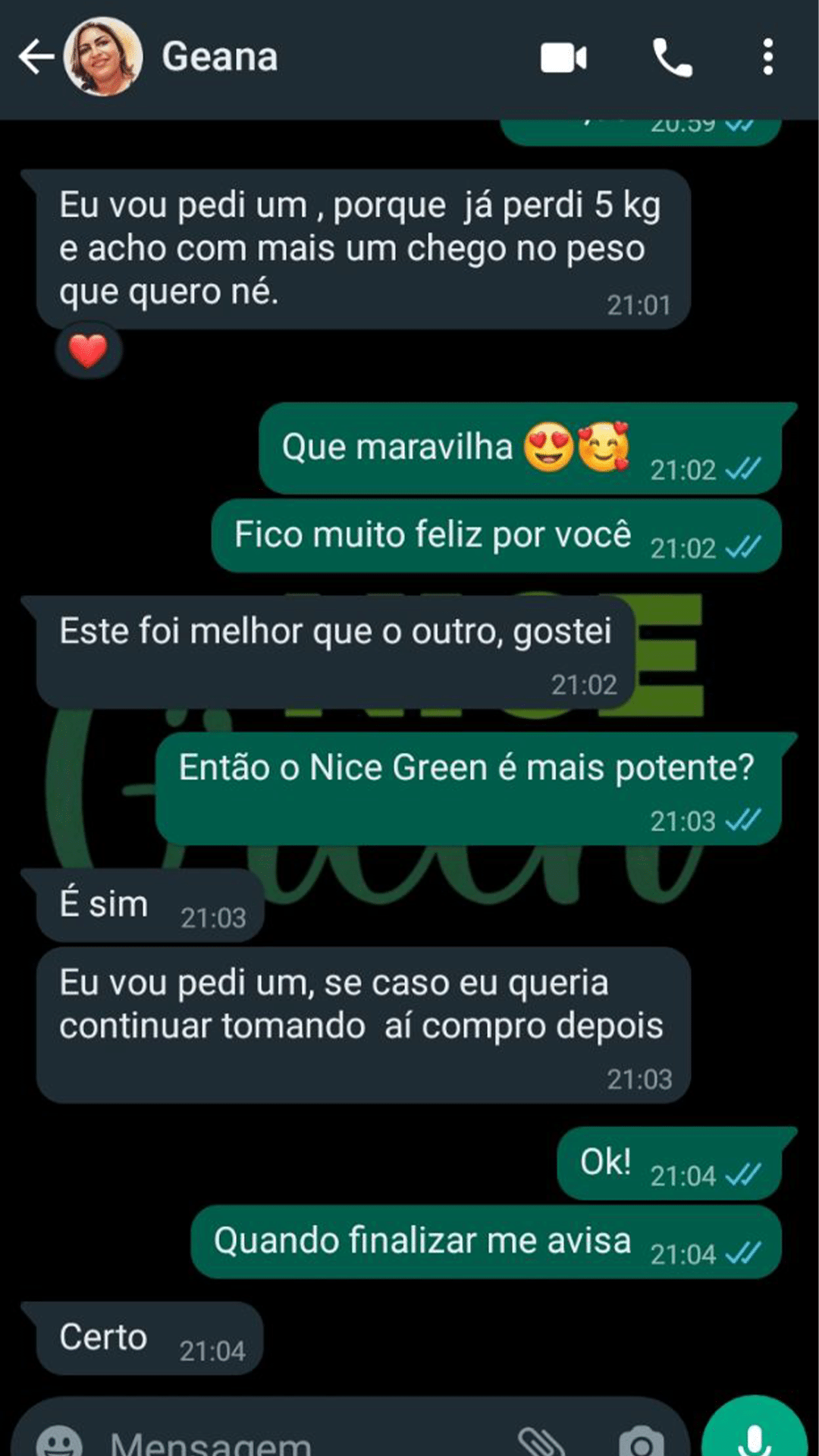
Task: Open the three-dot overflow menu
Action: [768, 58]
